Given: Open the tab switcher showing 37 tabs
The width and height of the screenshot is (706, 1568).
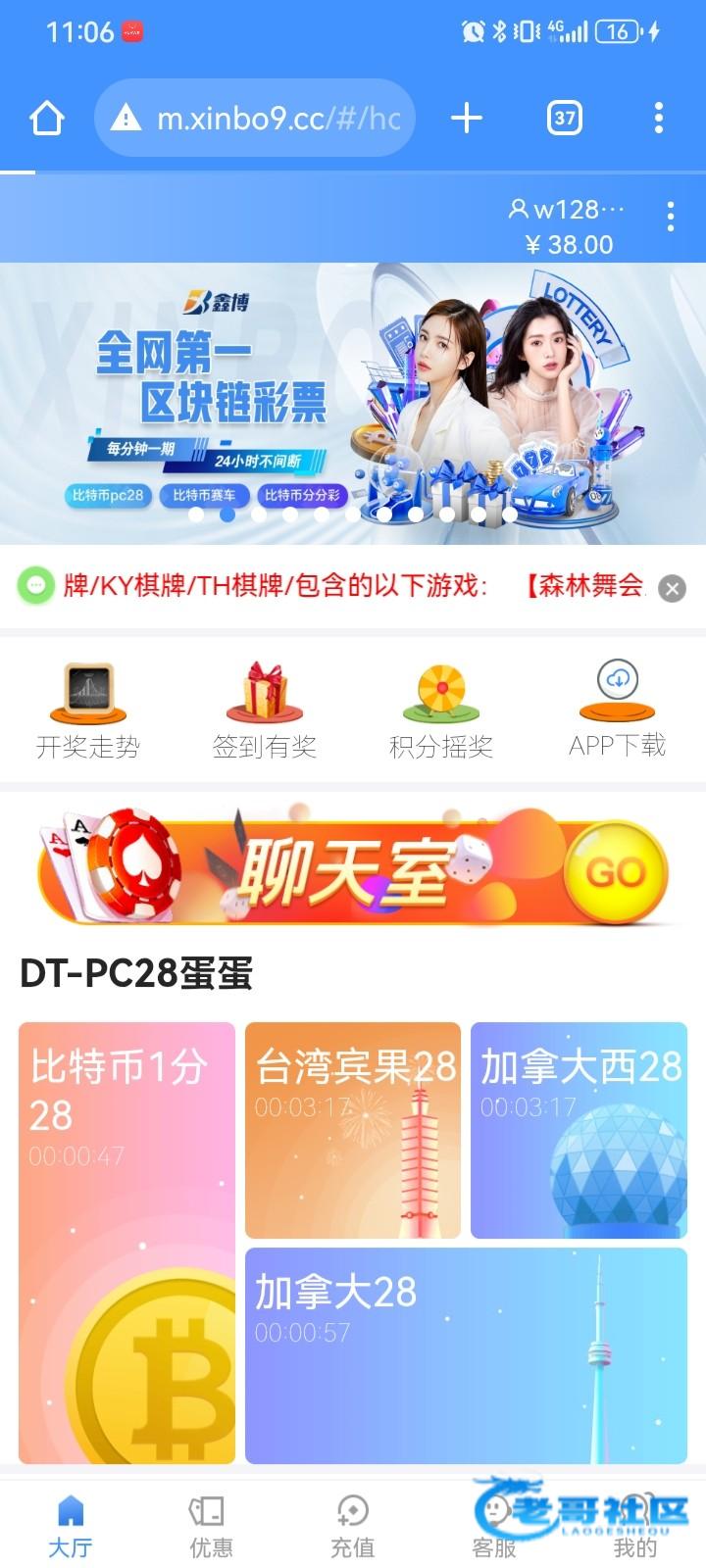Looking at the screenshot, I should [564, 119].
